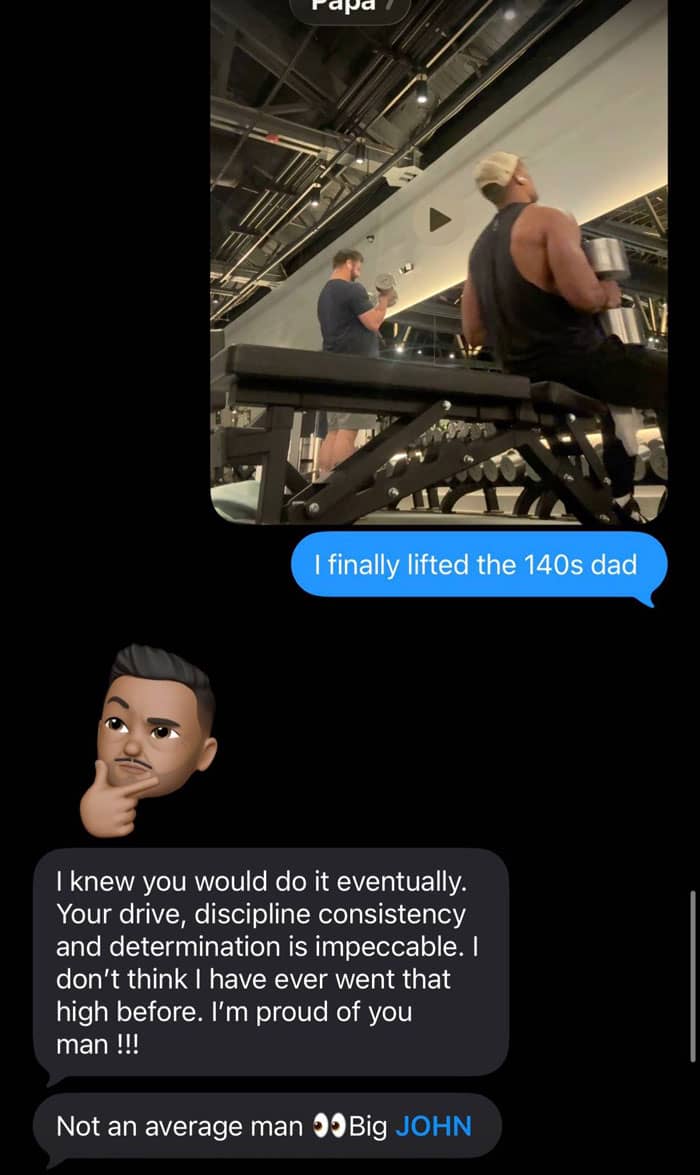Screen dimensions: 700x1175
Task: Tap the blue JOHN link
Action: tap(433, 1126)
